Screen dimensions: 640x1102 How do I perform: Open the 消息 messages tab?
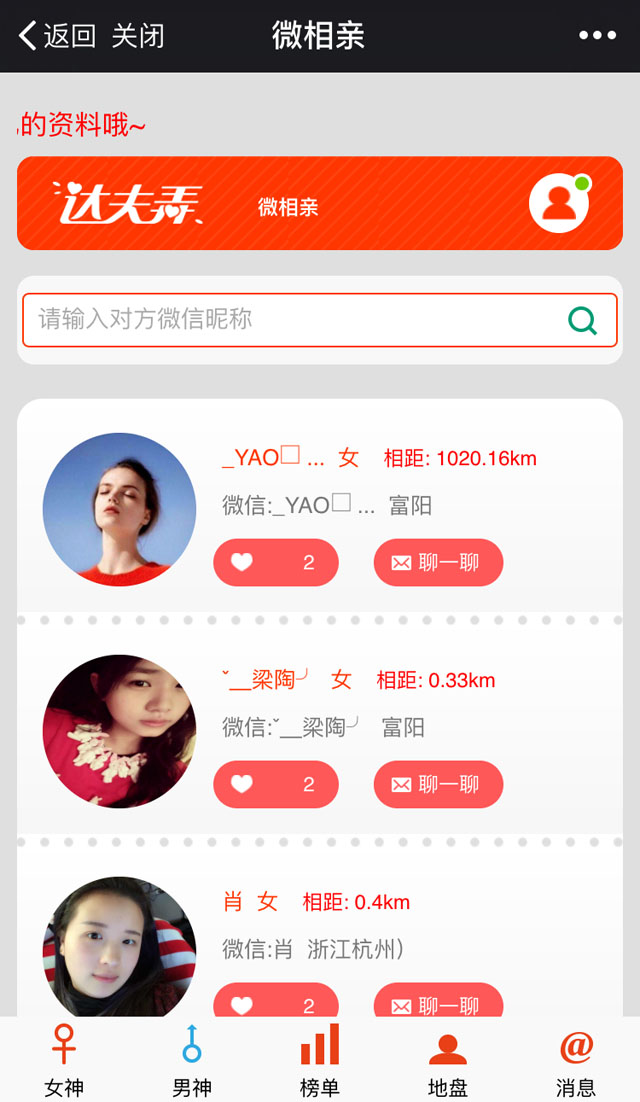(x=576, y=1060)
